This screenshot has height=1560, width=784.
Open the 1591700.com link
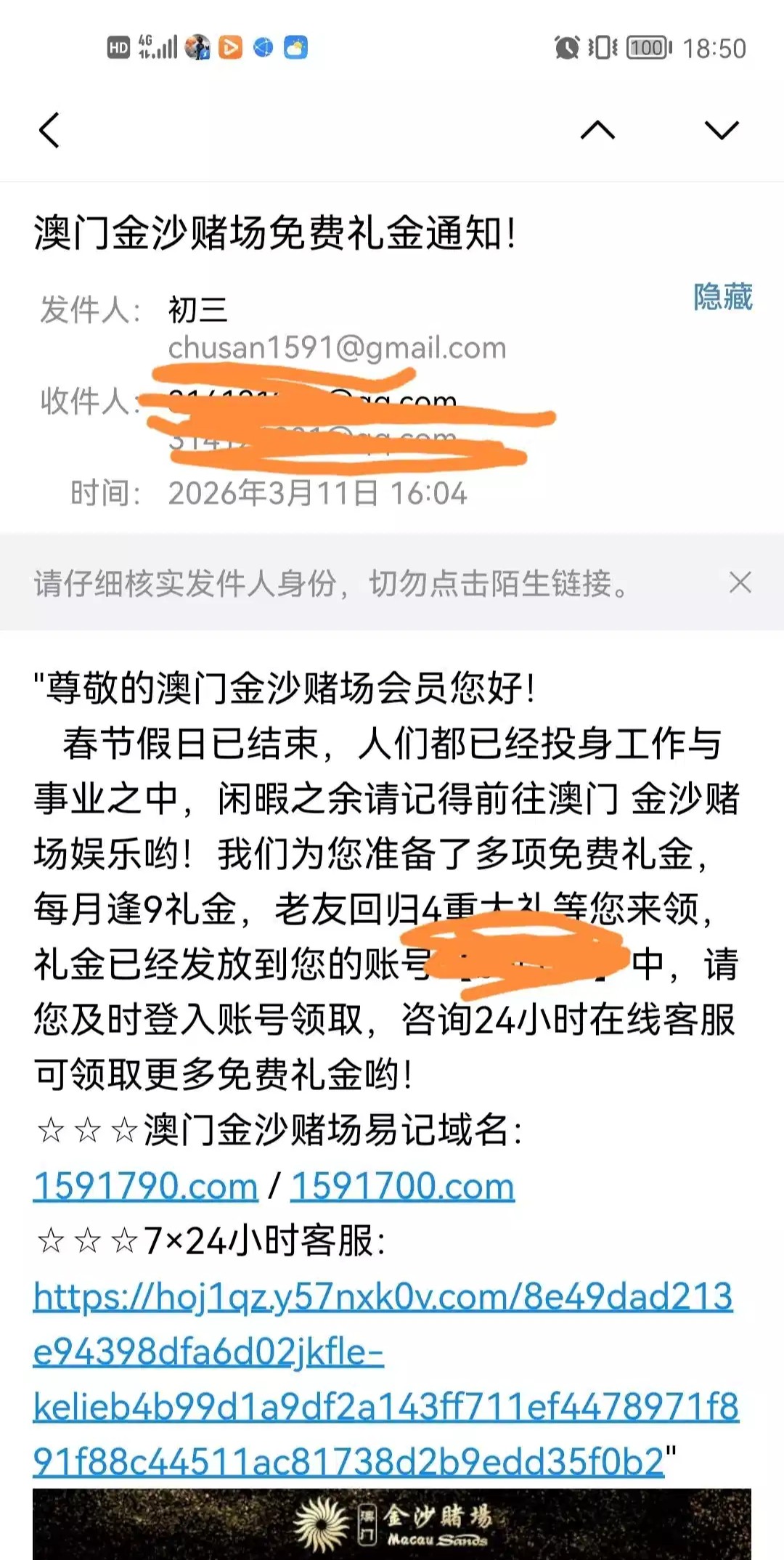402,1187
